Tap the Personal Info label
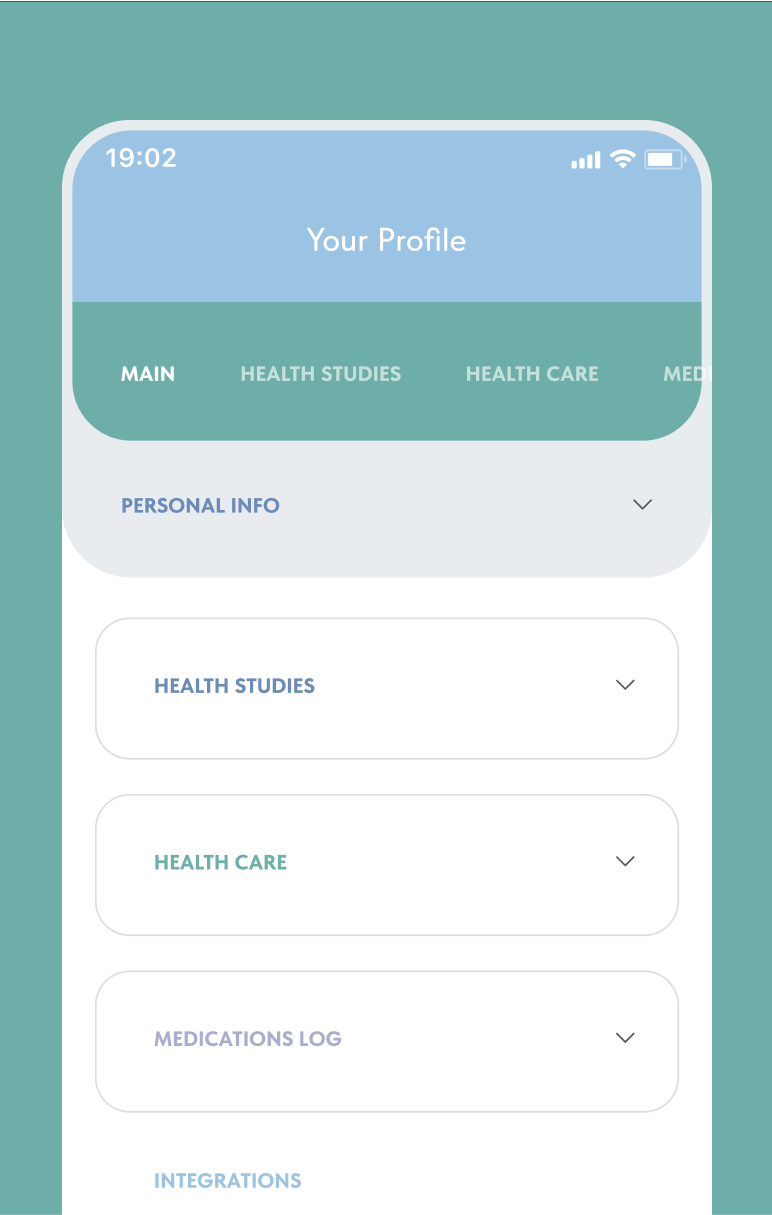Image resolution: width=772 pixels, height=1215 pixels. point(200,505)
